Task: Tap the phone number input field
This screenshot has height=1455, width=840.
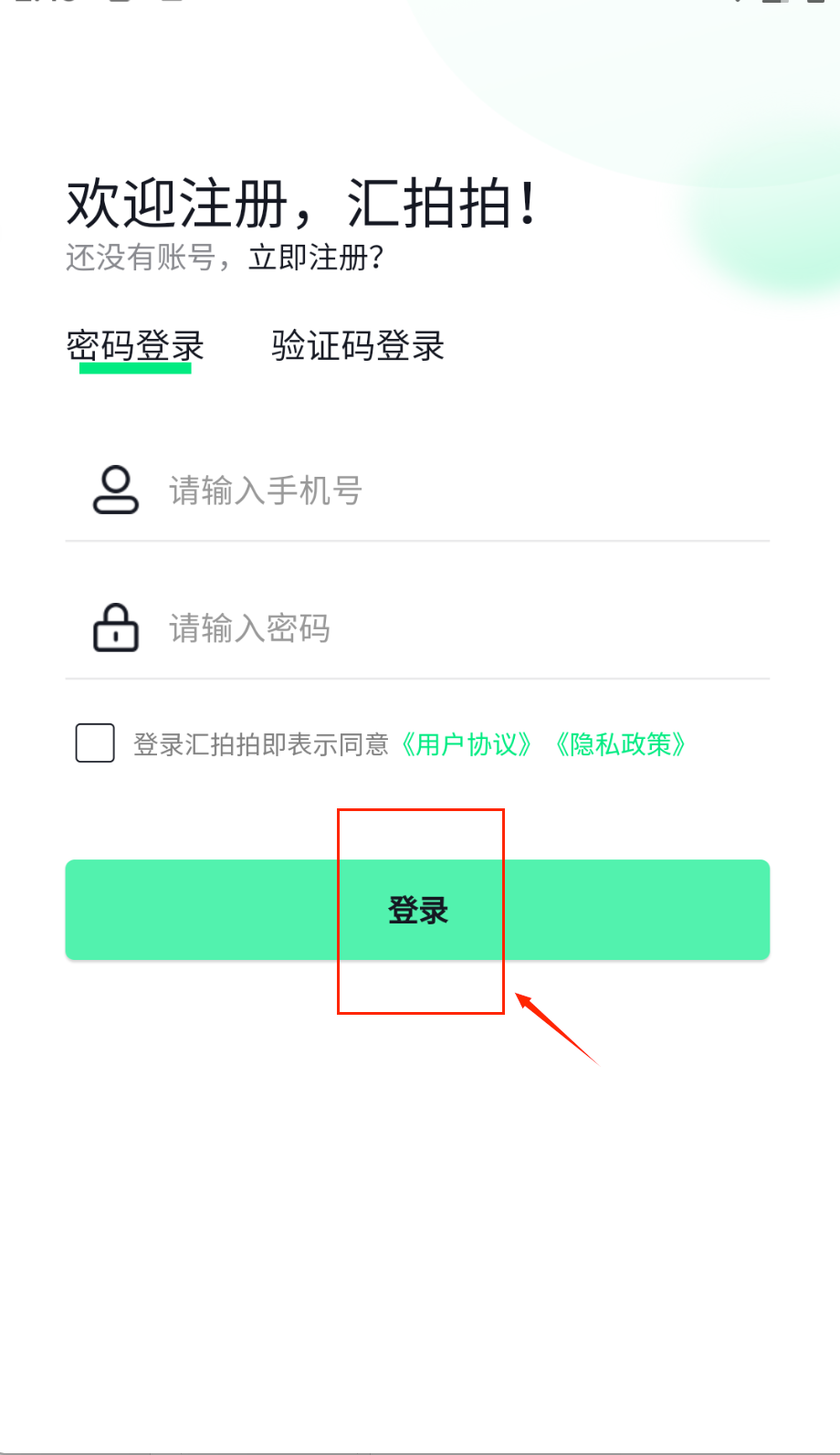Action: (457, 490)
